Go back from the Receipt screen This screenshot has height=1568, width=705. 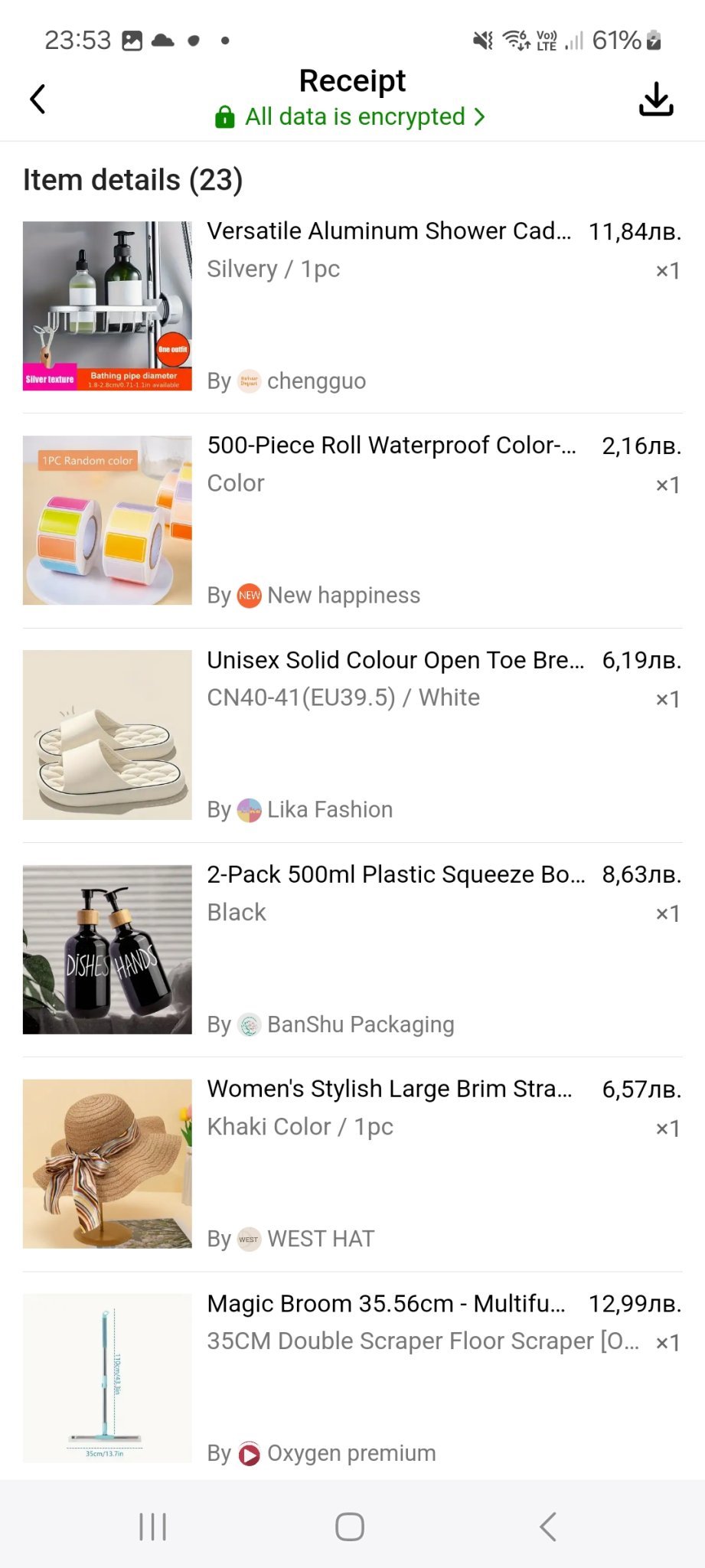coord(38,99)
